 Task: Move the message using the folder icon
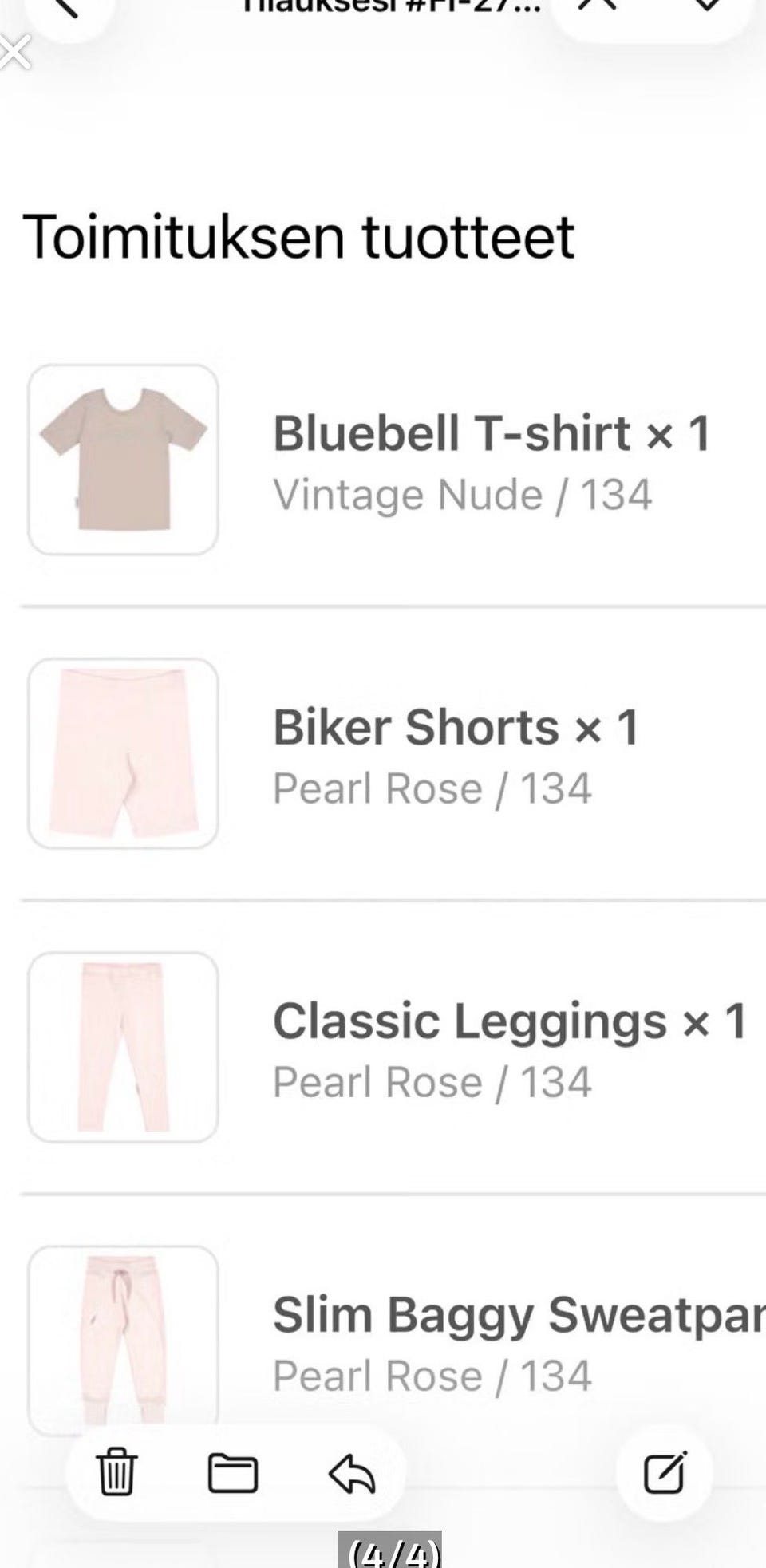point(233,1473)
